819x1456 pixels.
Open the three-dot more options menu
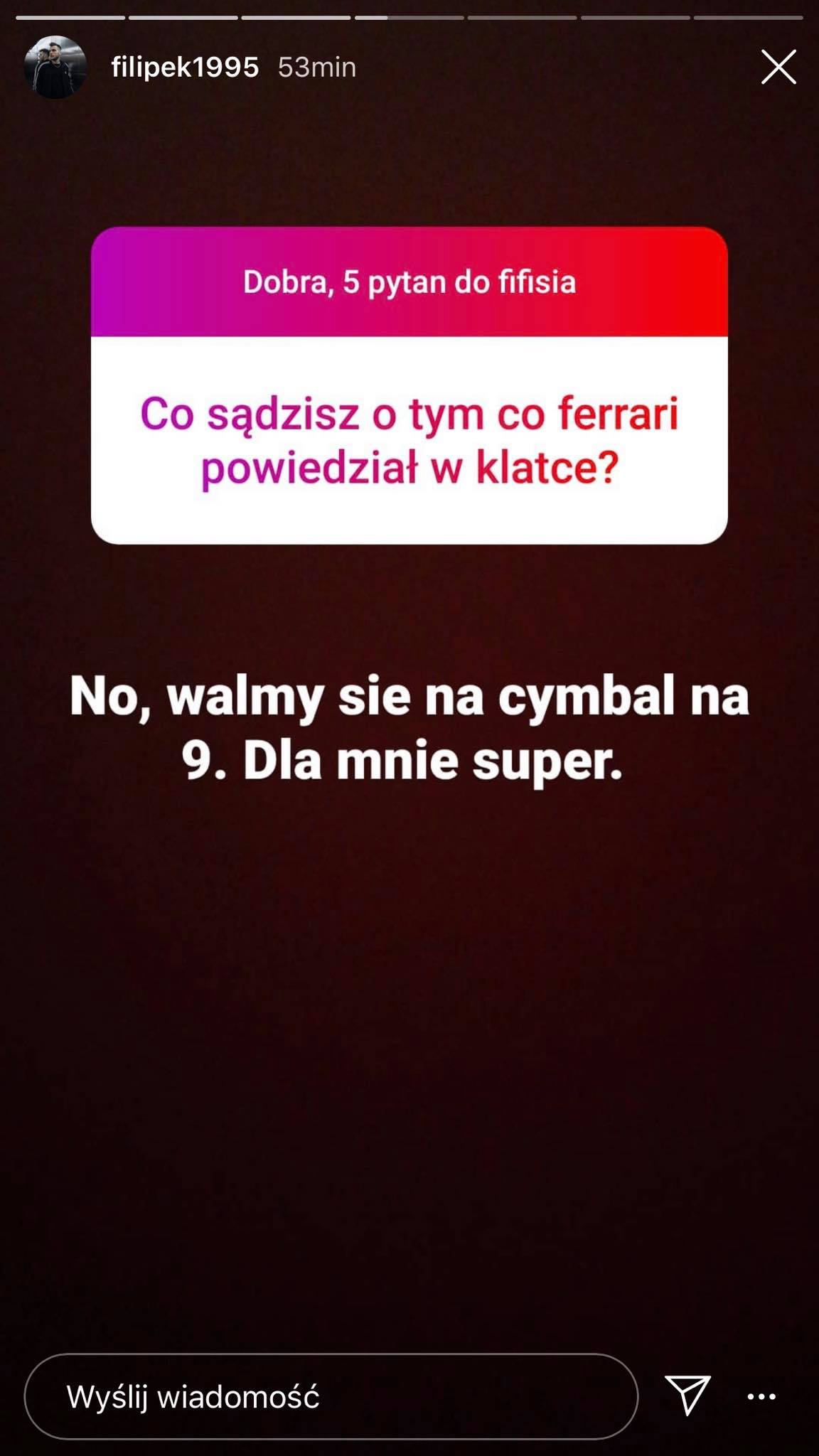[761, 1396]
